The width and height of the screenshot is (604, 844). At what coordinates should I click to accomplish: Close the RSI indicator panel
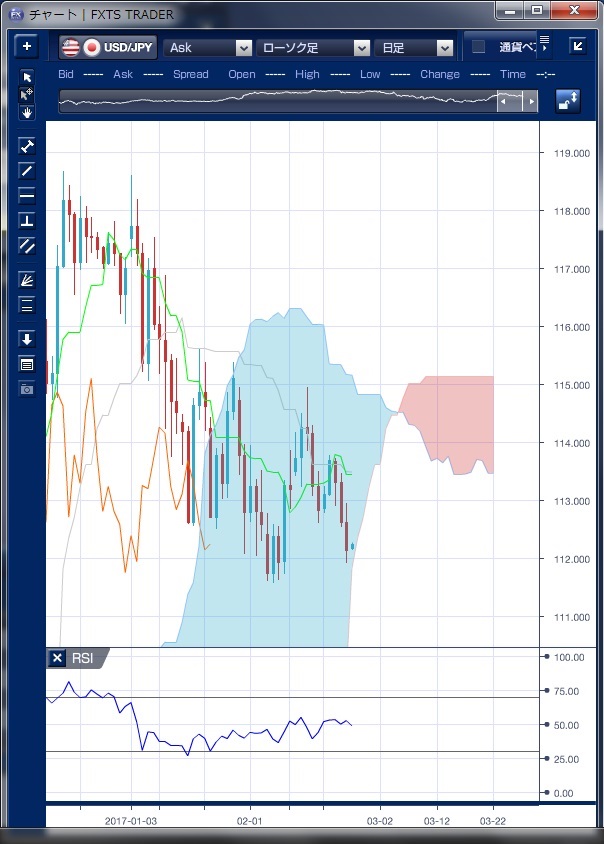click(x=57, y=658)
